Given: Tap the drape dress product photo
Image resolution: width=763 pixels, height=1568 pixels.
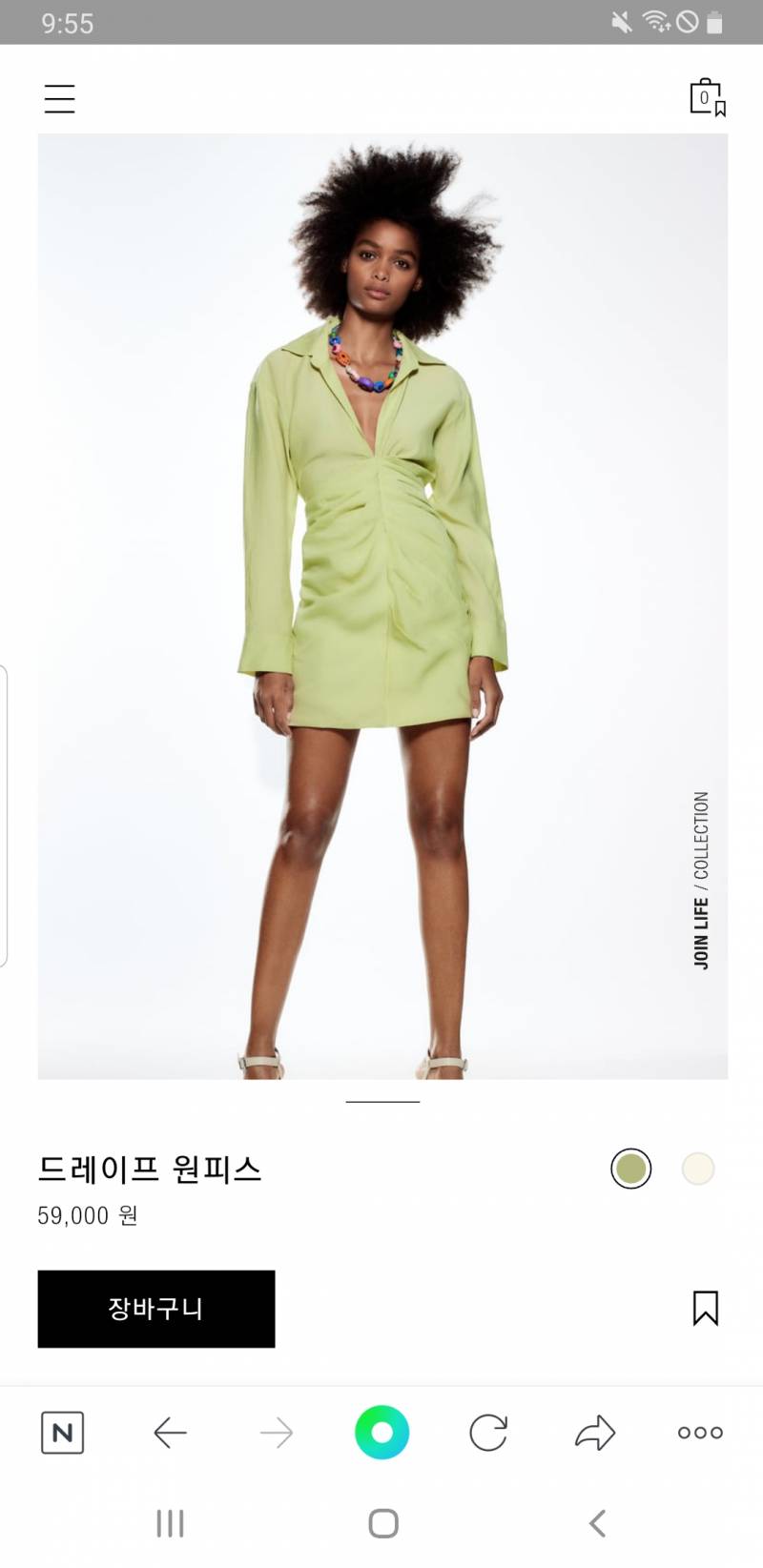Looking at the screenshot, I should coord(382,606).
